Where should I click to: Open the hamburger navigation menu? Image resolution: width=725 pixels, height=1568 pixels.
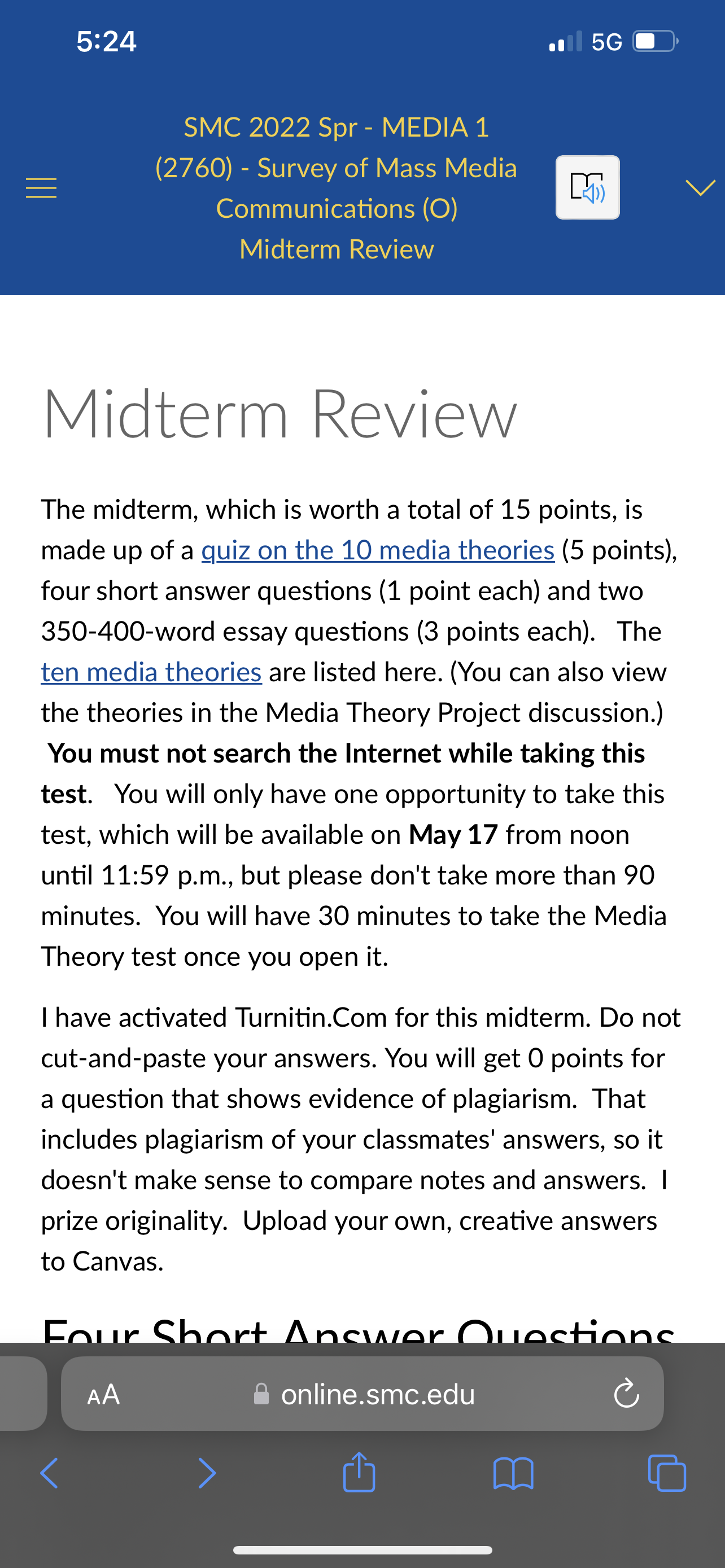(x=41, y=188)
